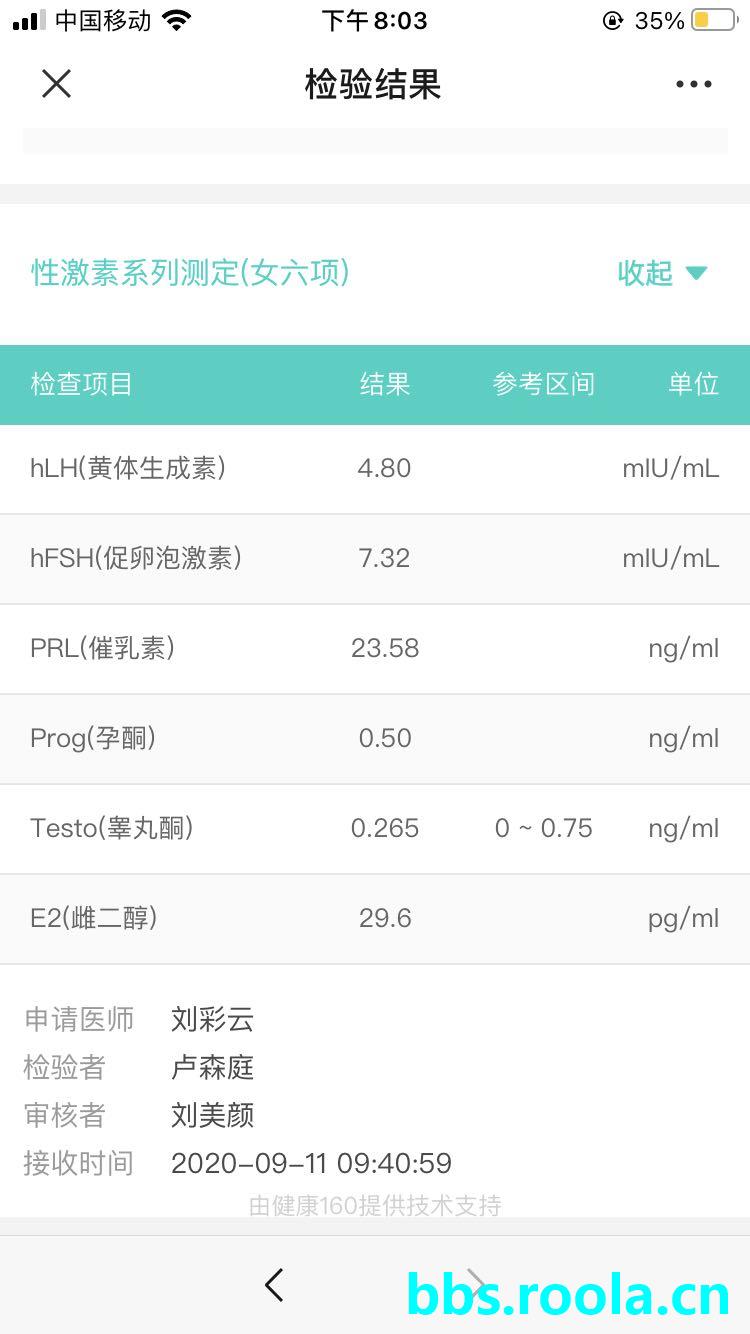Viewport: 750px width, 1334px height.
Task: Close the 检验结果 page
Action: coord(57,84)
